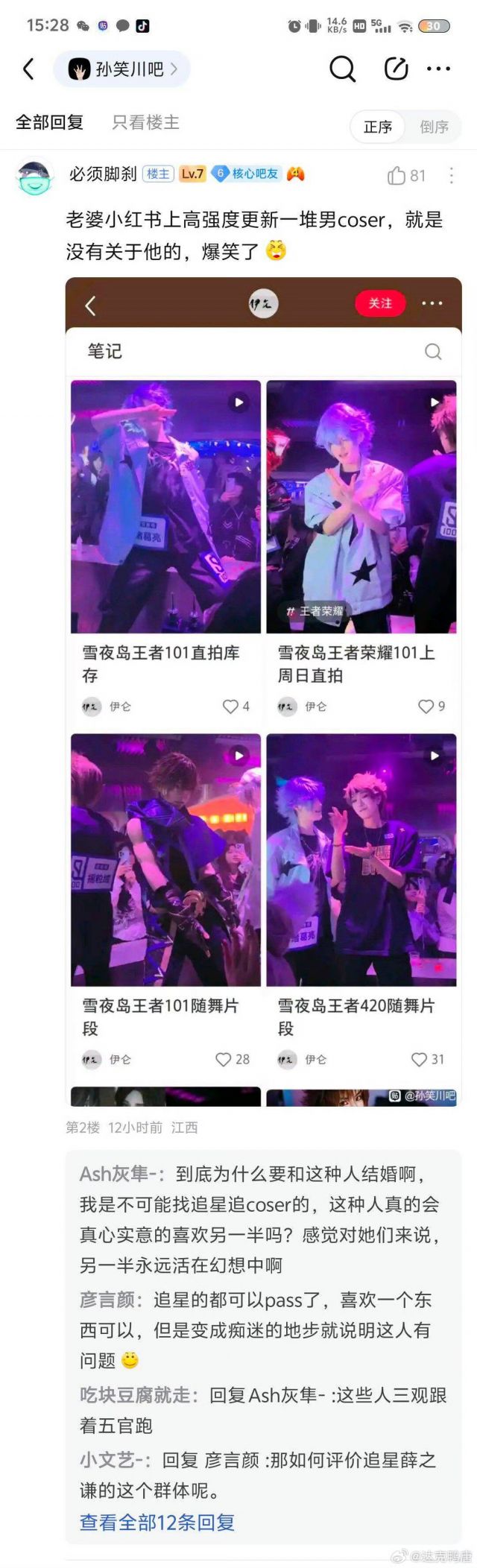
Task: View the screenshot image attached to the post
Action: [263, 691]
